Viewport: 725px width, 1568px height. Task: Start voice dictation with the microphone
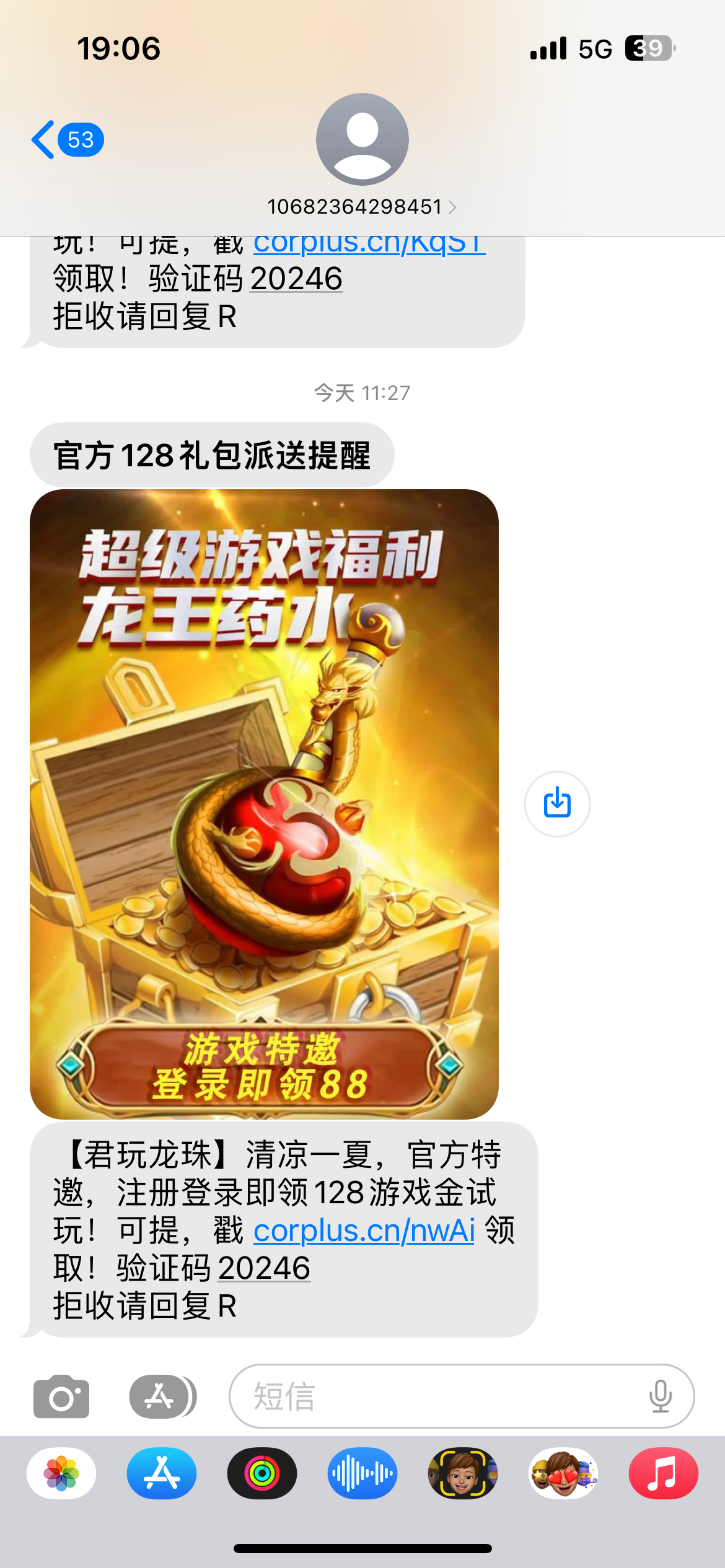660,1397
